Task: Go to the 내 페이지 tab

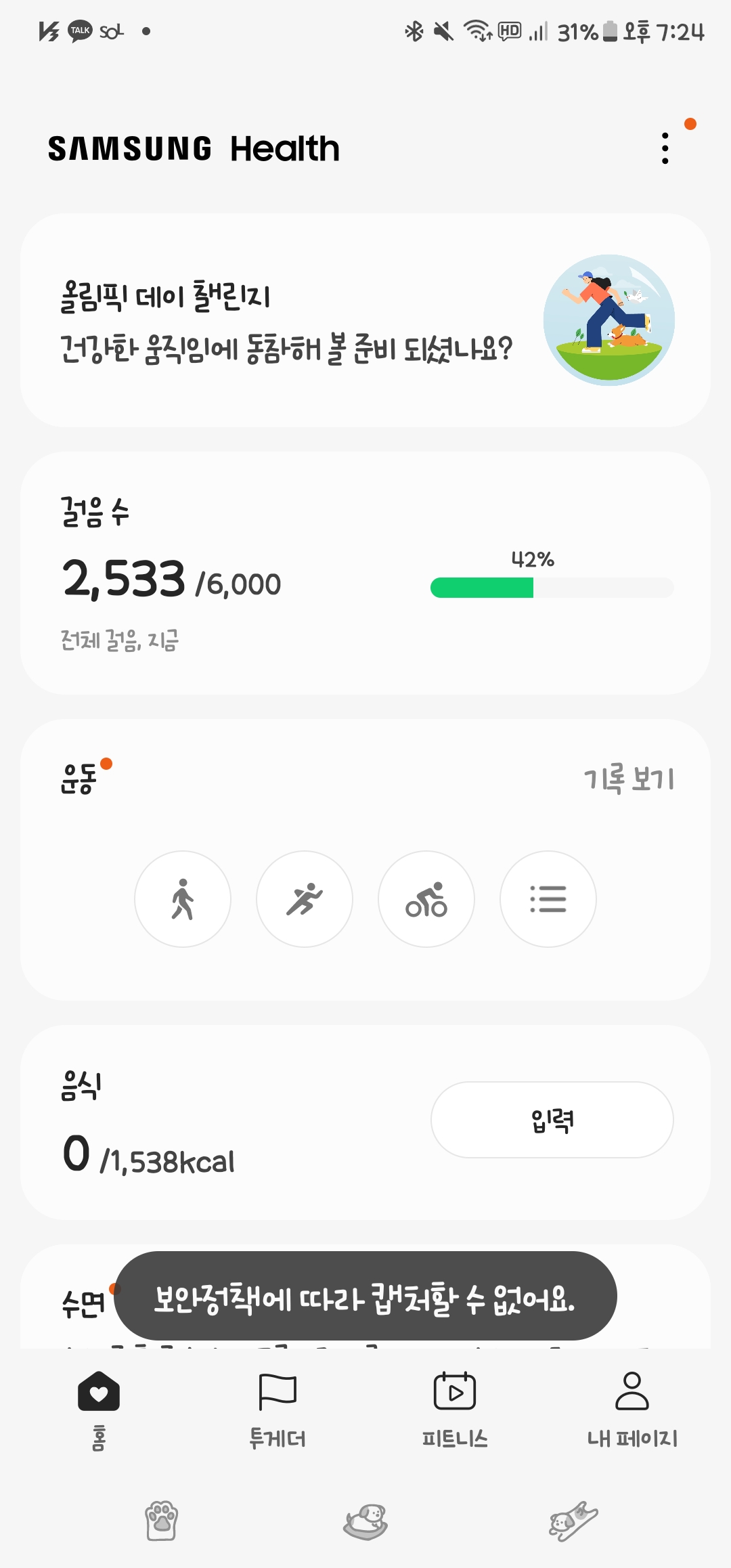Action: coord(632,1408)
